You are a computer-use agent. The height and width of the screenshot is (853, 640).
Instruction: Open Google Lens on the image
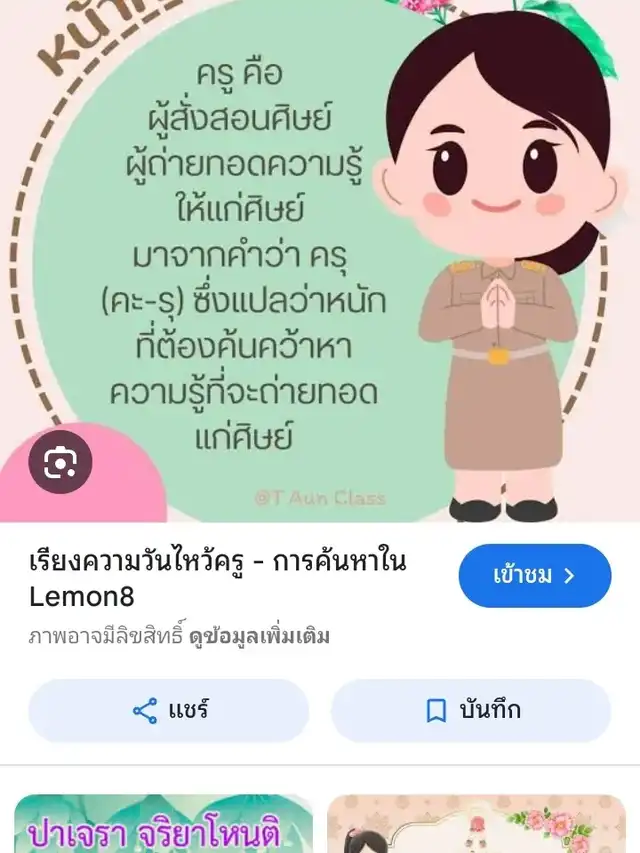(x=61, y=462)
